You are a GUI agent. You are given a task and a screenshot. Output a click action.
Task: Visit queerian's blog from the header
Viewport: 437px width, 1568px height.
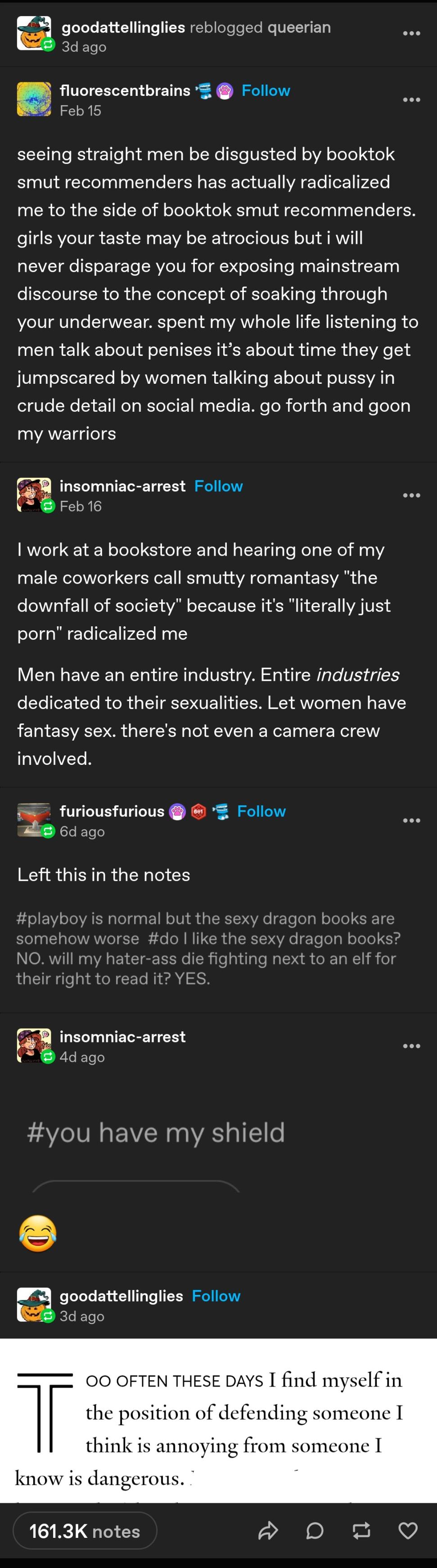(299, 27)
